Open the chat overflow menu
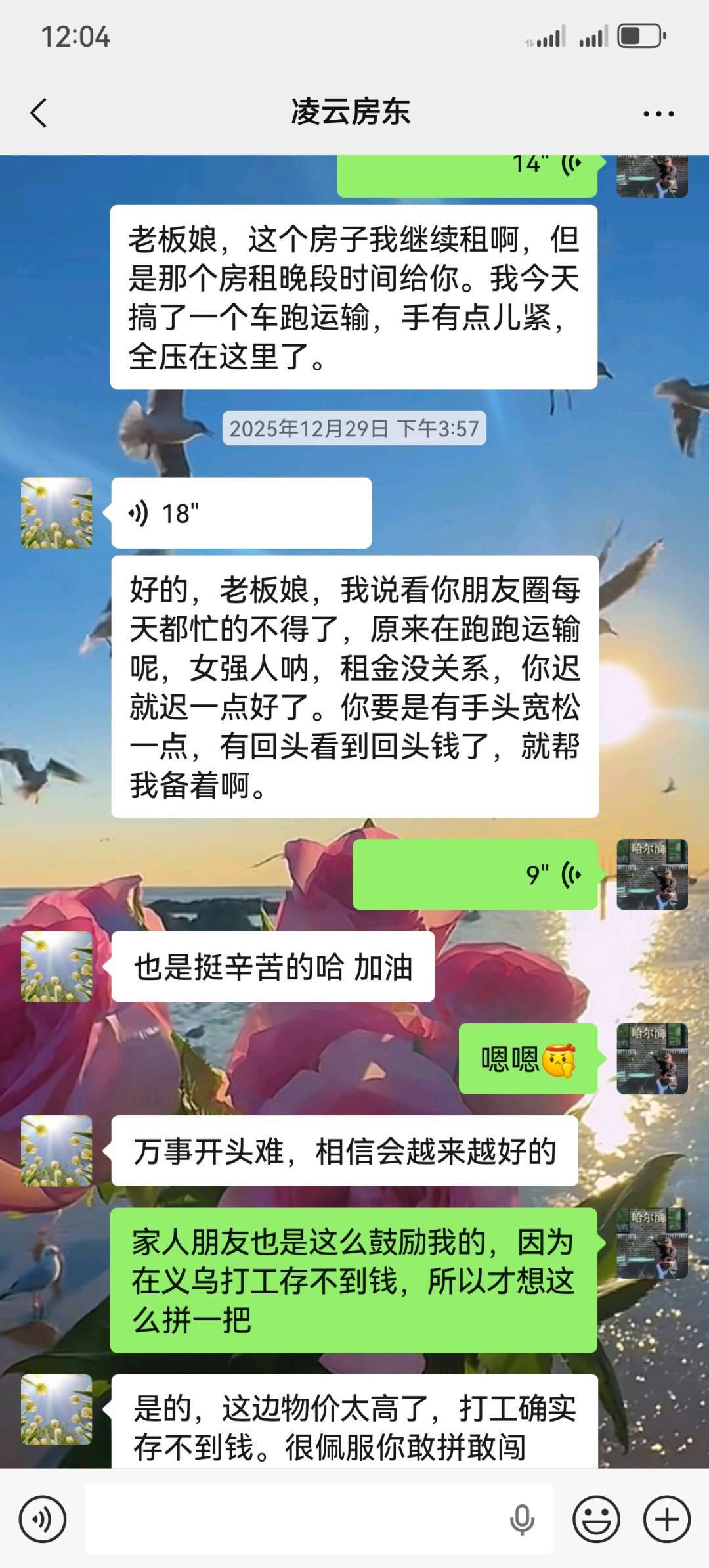Image resolution: width=709 pixels, height=1568 pixels. click(658, 114)
